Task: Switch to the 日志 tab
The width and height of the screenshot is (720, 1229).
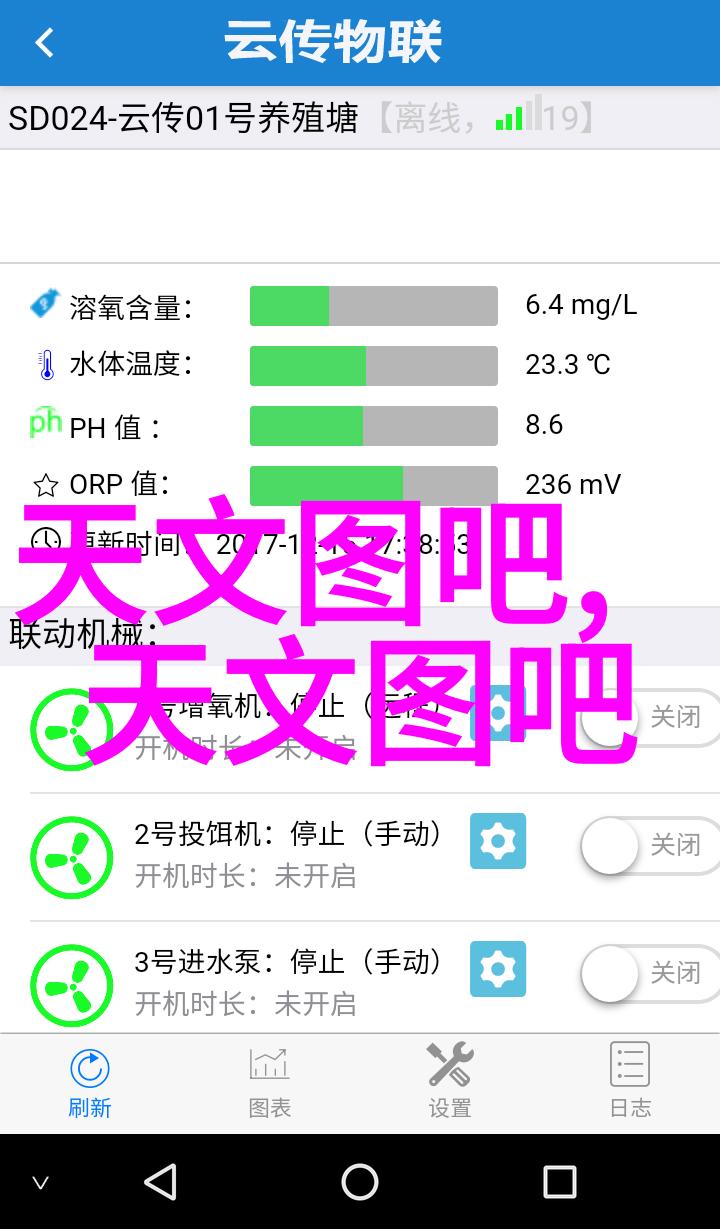Action: [x=630, y=1082]
